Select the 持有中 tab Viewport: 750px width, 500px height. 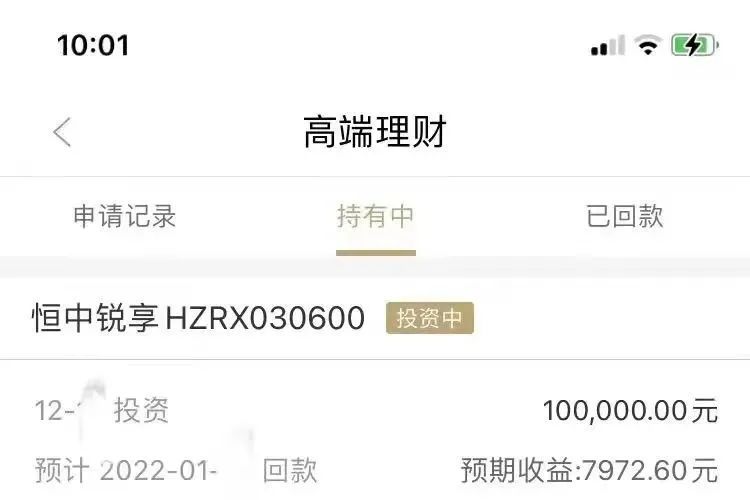tap(375, 216)
